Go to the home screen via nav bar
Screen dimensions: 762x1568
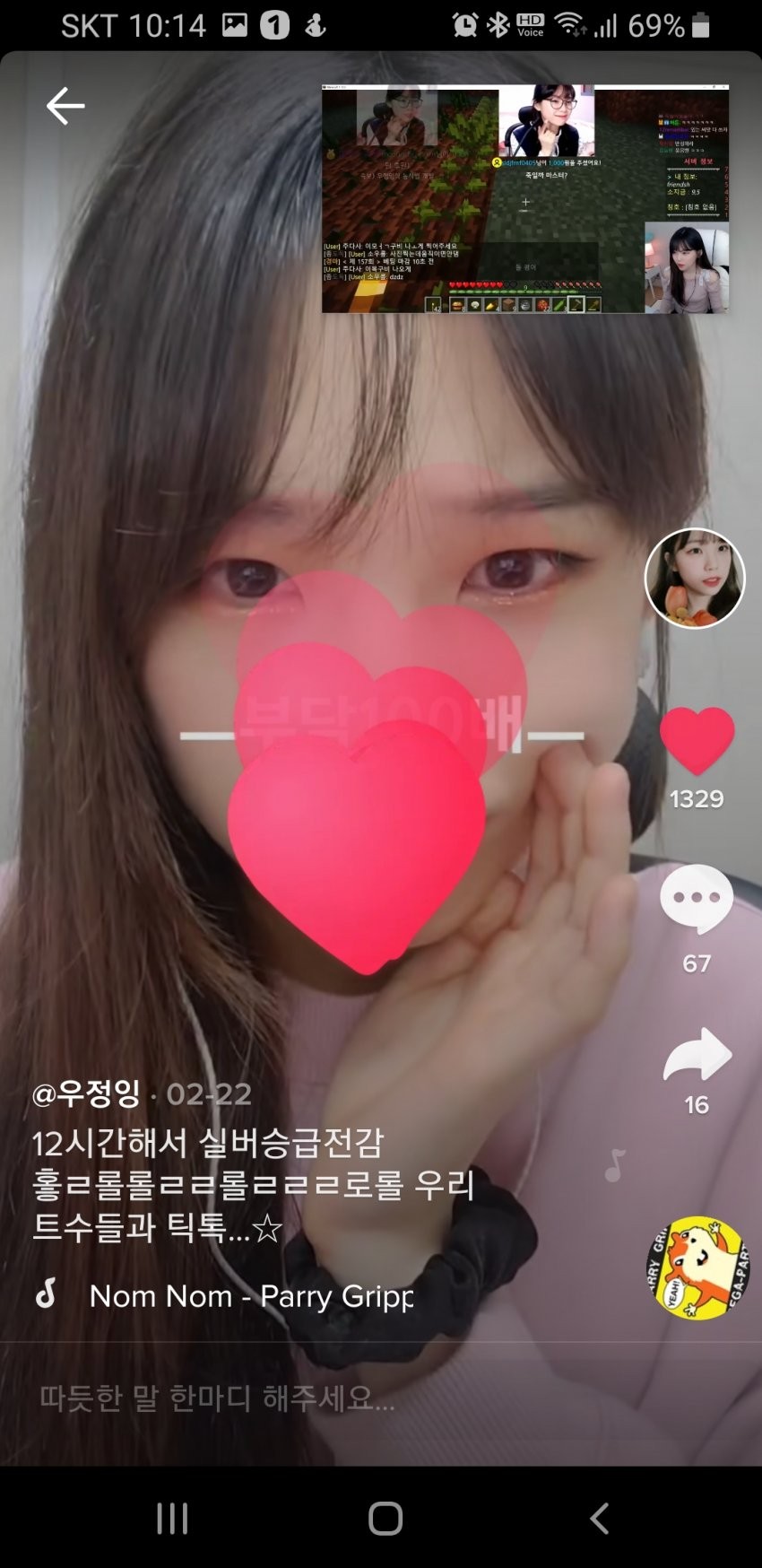click(x=385, y=1519)
